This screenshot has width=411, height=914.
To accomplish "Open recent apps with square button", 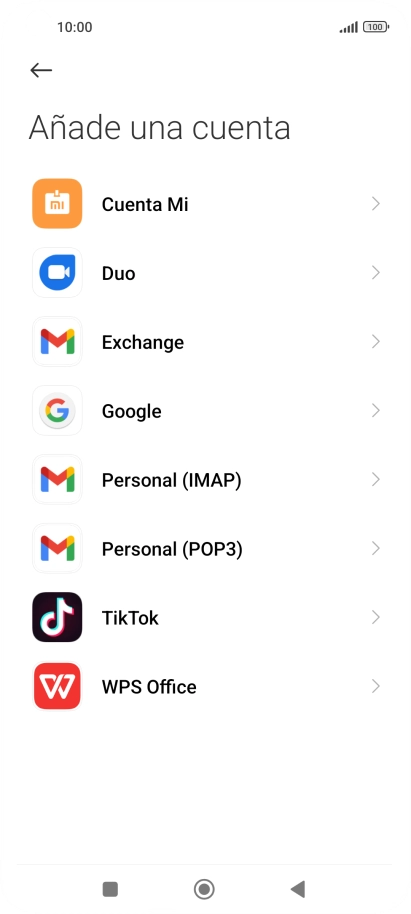I will [110, 889].
